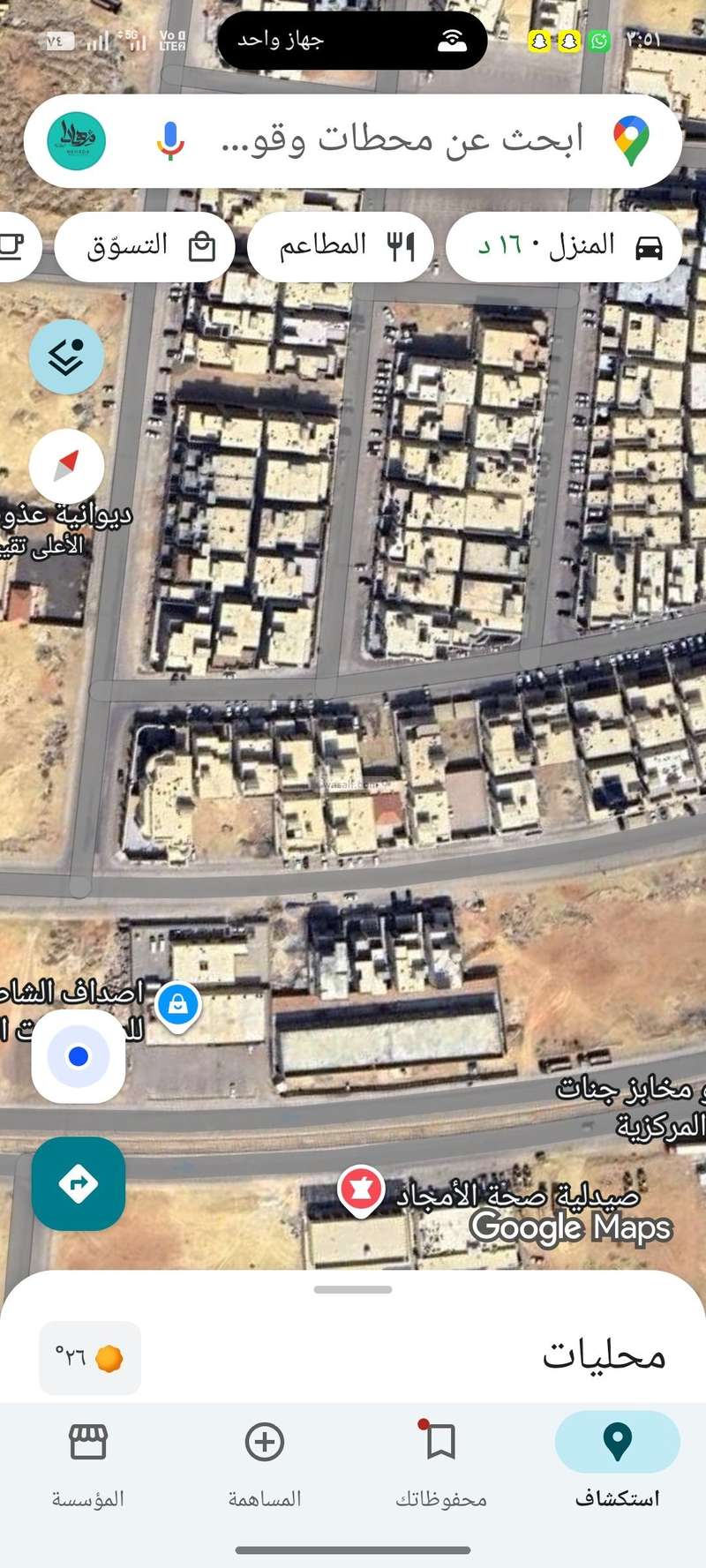Open the map layers button
The image size is (706, 1568).
coord(66,356)
